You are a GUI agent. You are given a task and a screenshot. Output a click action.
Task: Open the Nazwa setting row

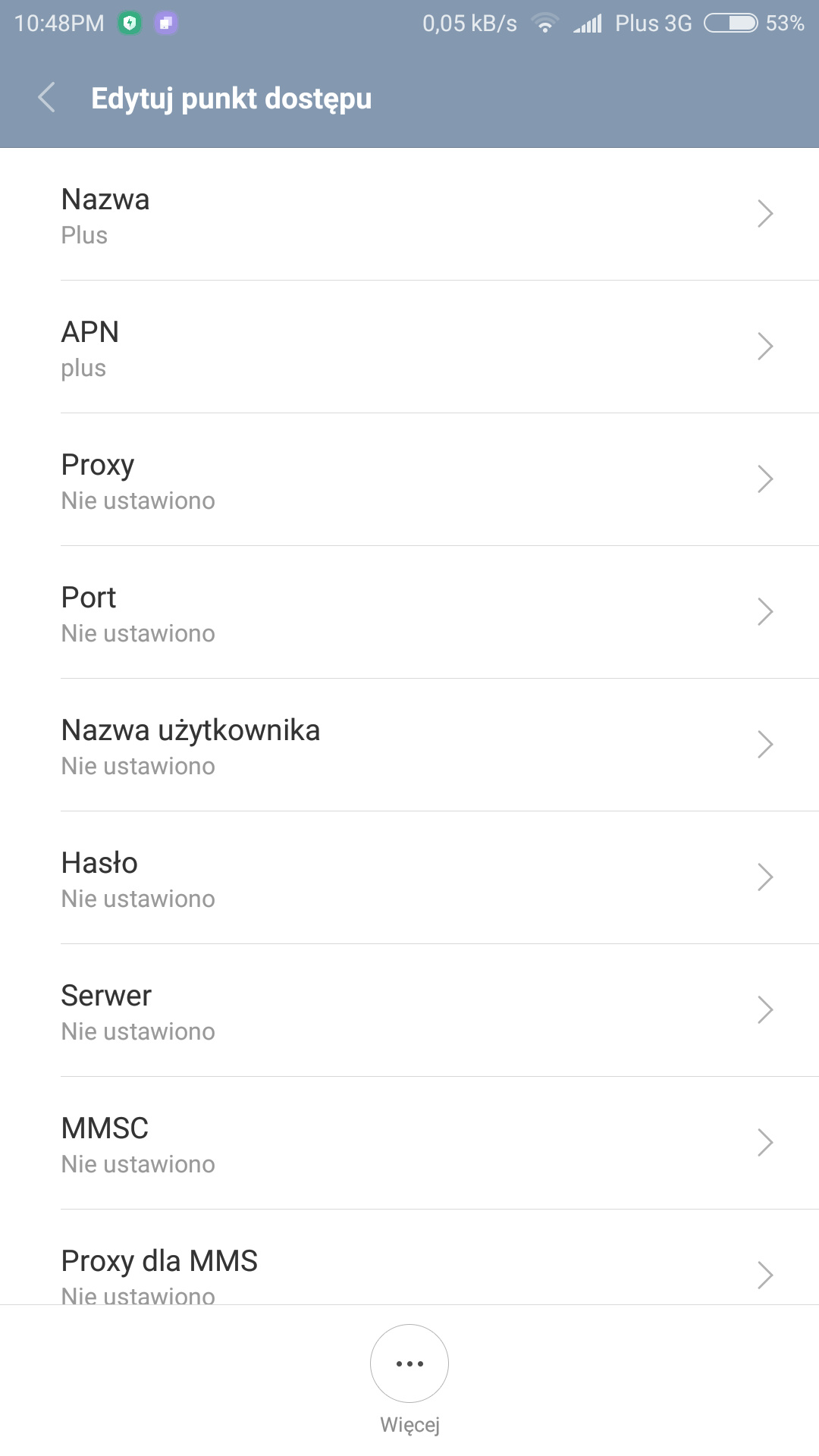[x=409, y=215]
